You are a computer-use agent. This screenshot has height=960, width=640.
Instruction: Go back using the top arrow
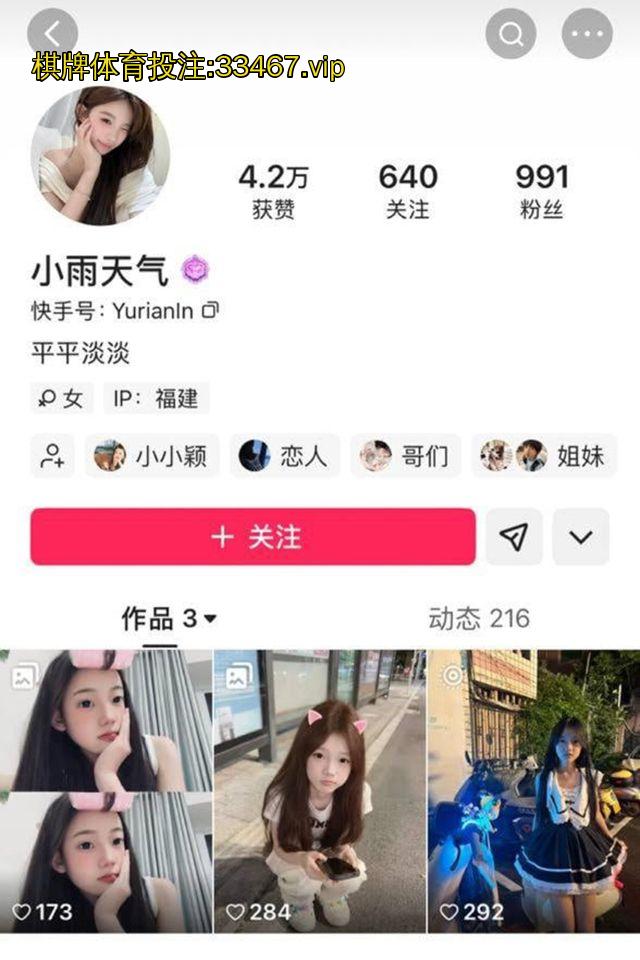coord(53,34)
